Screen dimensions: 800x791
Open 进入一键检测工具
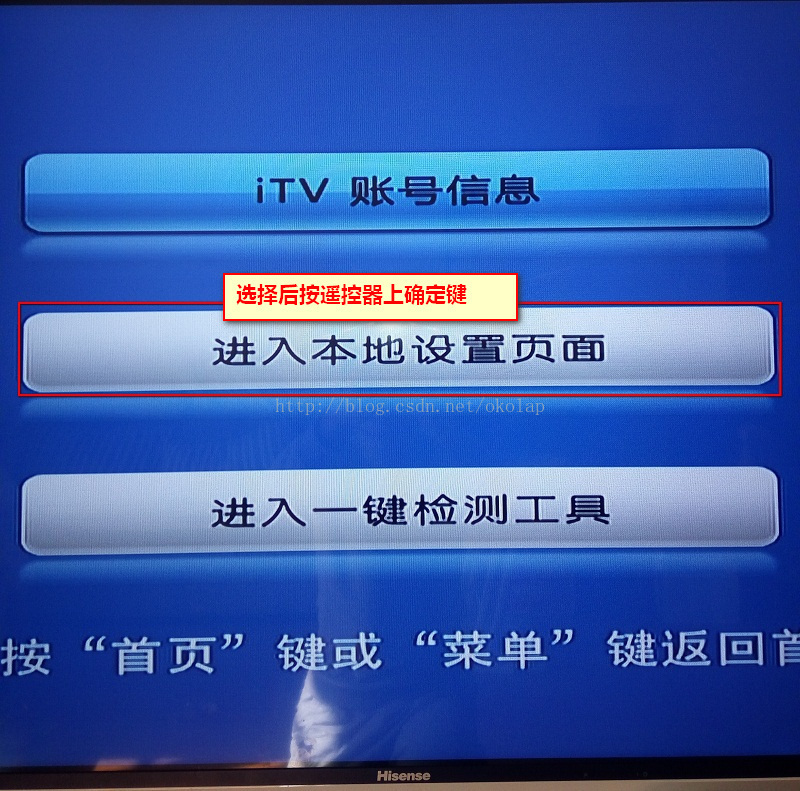point(400,511)
